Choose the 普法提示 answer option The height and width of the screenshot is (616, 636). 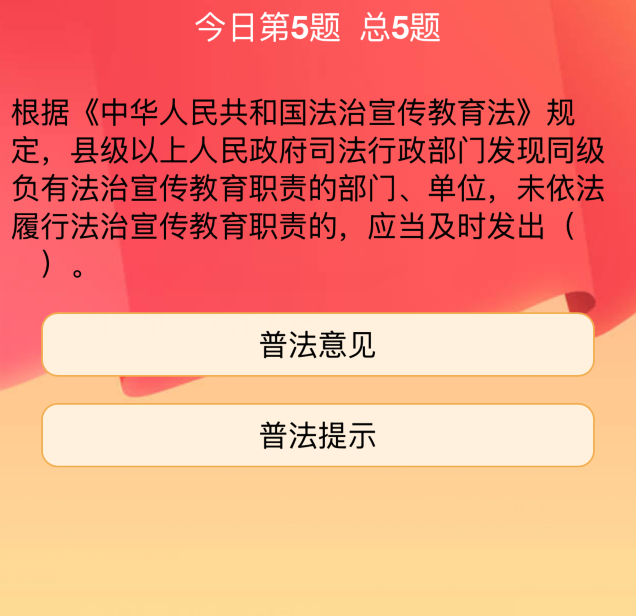point(318,436)
